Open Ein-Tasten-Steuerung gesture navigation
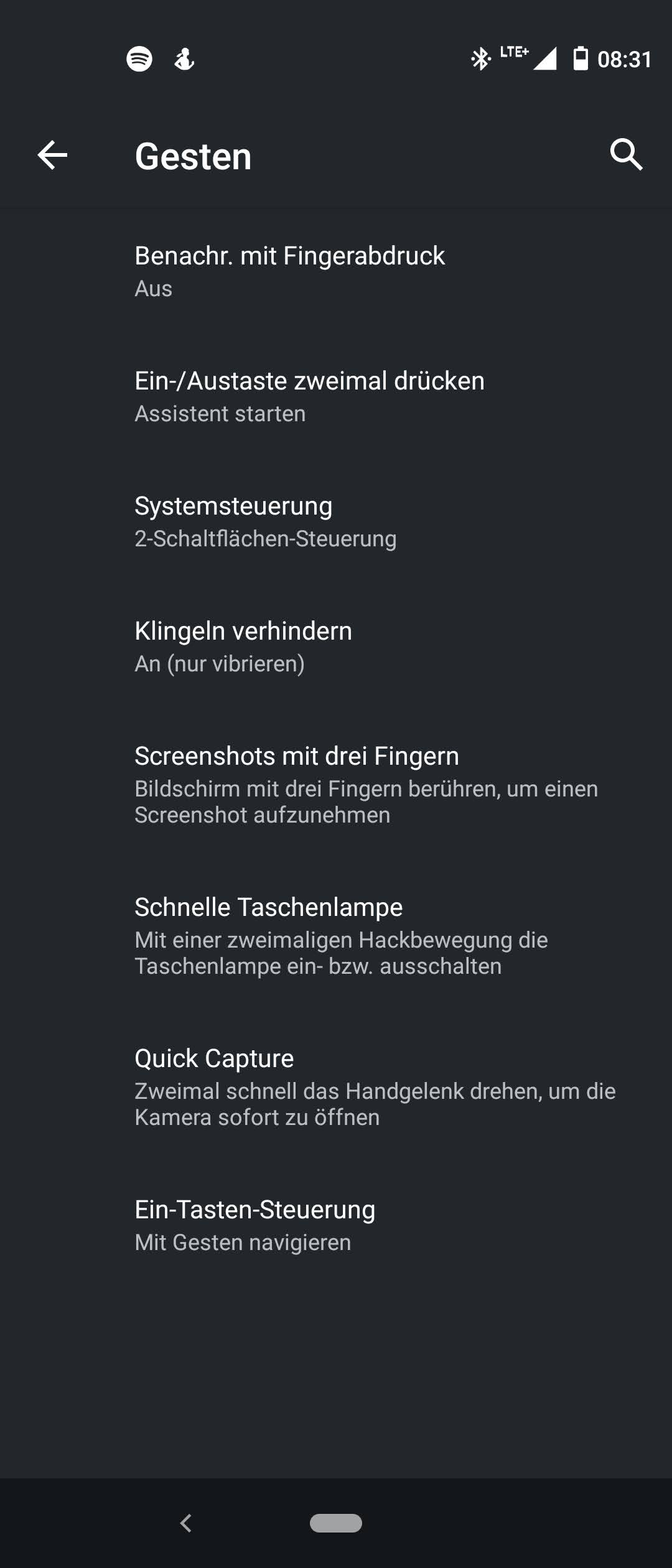 336,1225
